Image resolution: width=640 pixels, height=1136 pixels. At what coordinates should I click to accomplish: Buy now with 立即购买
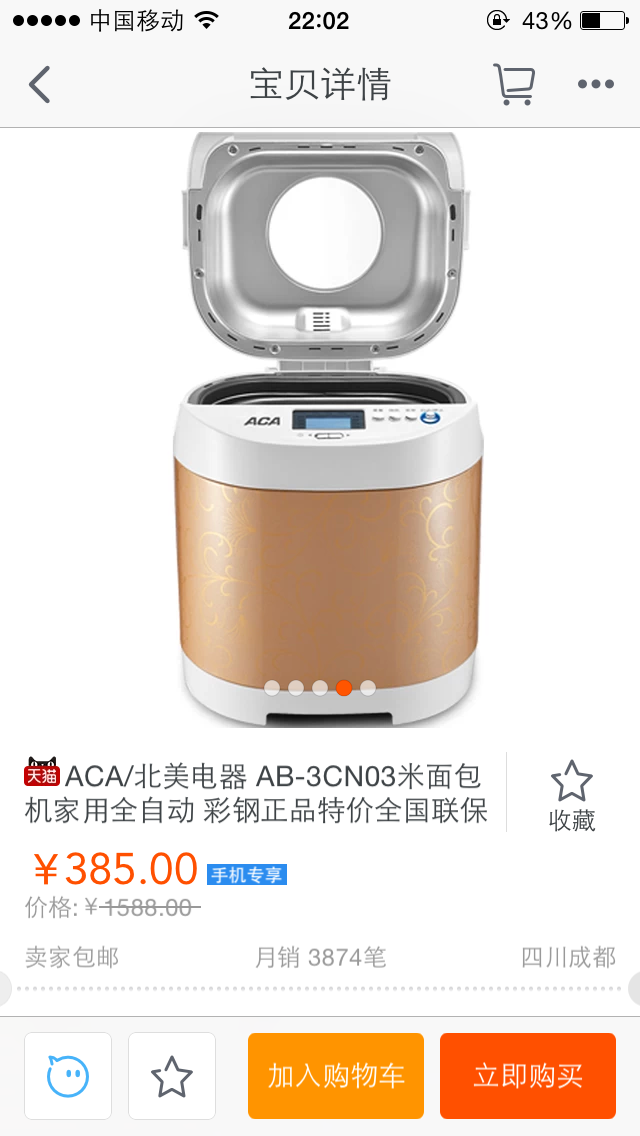tap(528, 1076)
